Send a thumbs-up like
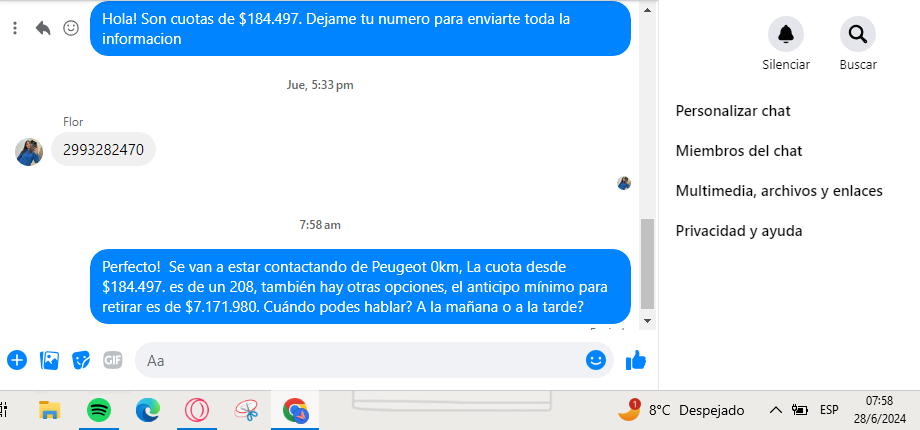Screen dimensions: 920x430 pos(636,360)
